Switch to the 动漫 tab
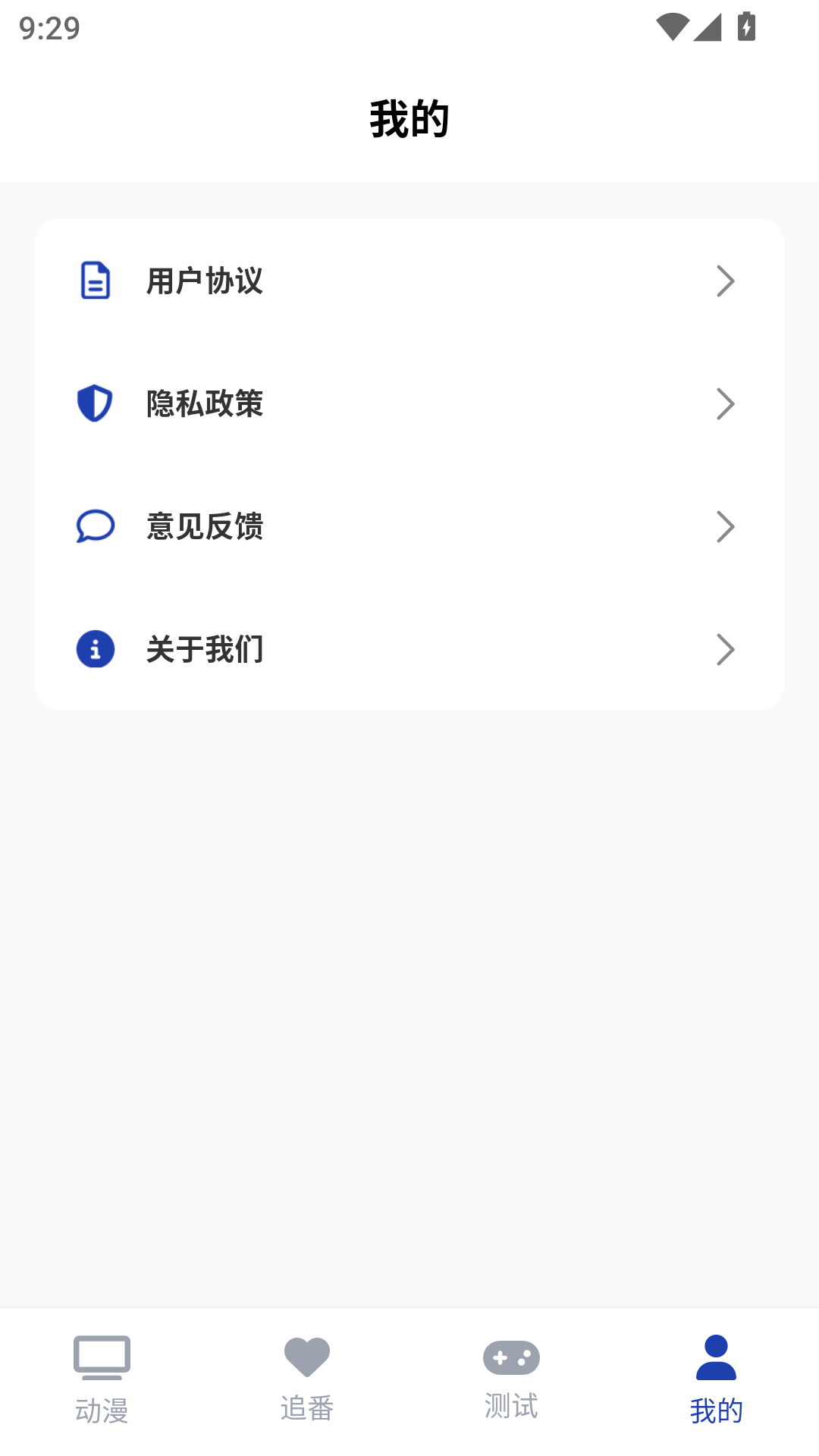Viewport: 819px width, 1456px height. pyautogui.click(x=102, y=1380)
